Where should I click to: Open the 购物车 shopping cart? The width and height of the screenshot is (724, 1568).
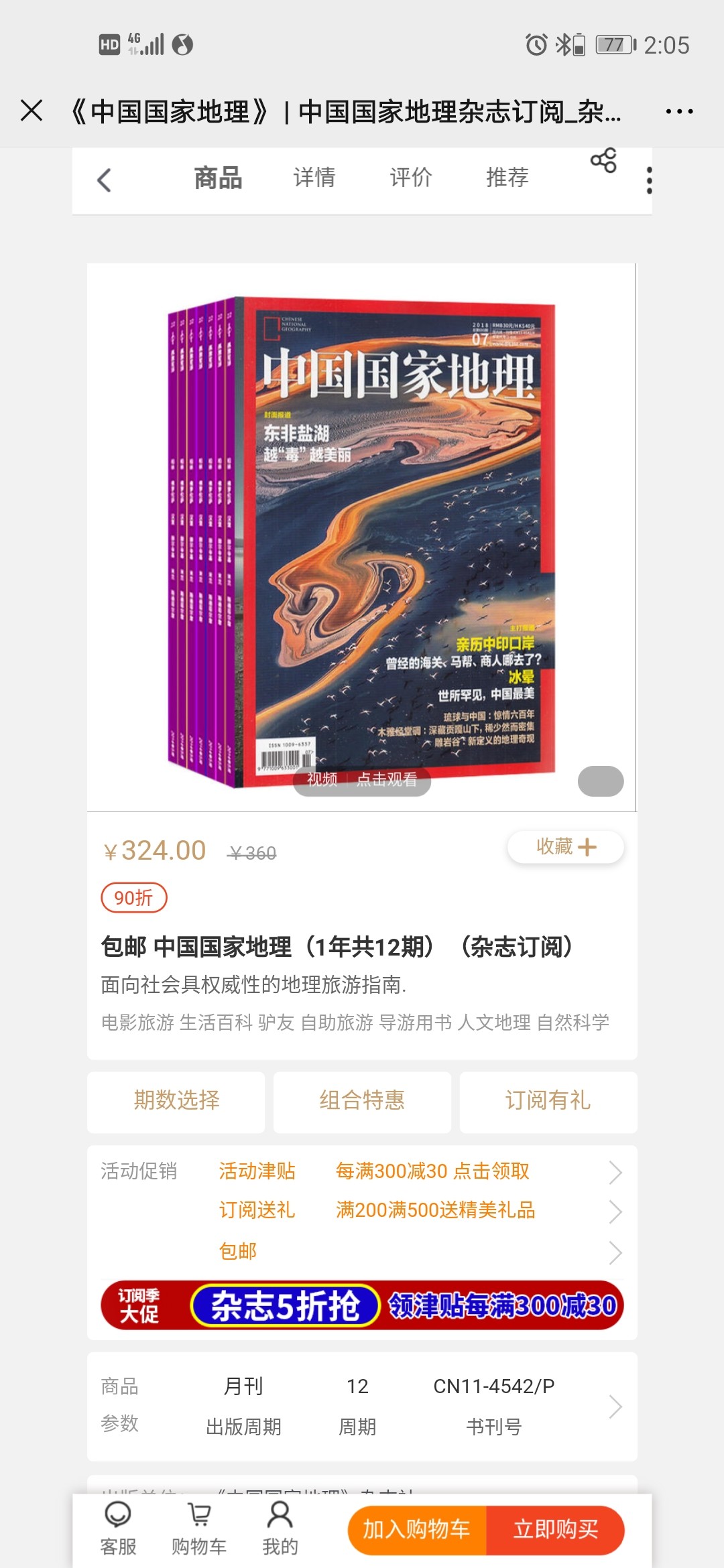click(199, 1528)
